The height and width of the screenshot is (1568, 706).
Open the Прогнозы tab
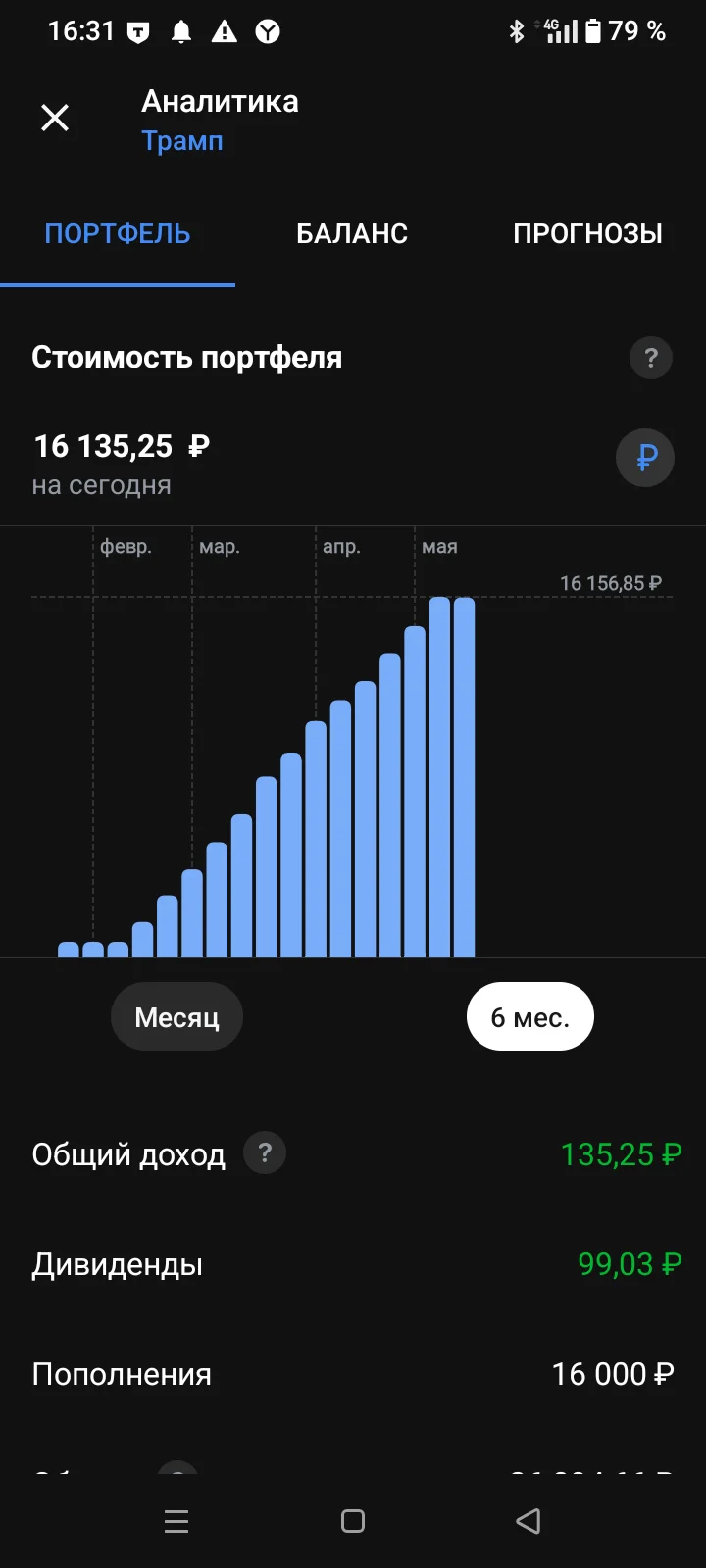pos(588,233)
